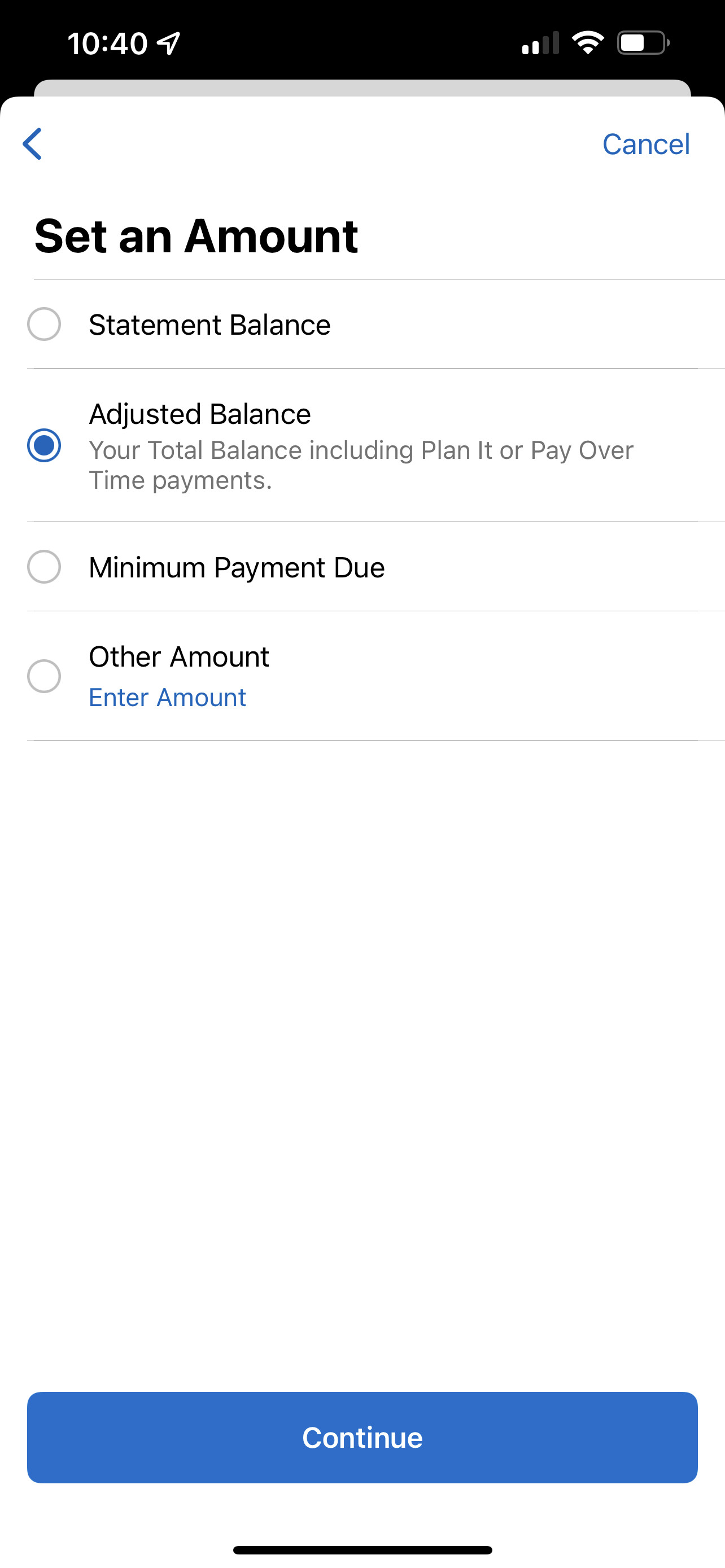Image resolution: width=725 pixels, height=1568 pixels.
Task: Select the Other Amount radio button
Action: pos(44,676)
